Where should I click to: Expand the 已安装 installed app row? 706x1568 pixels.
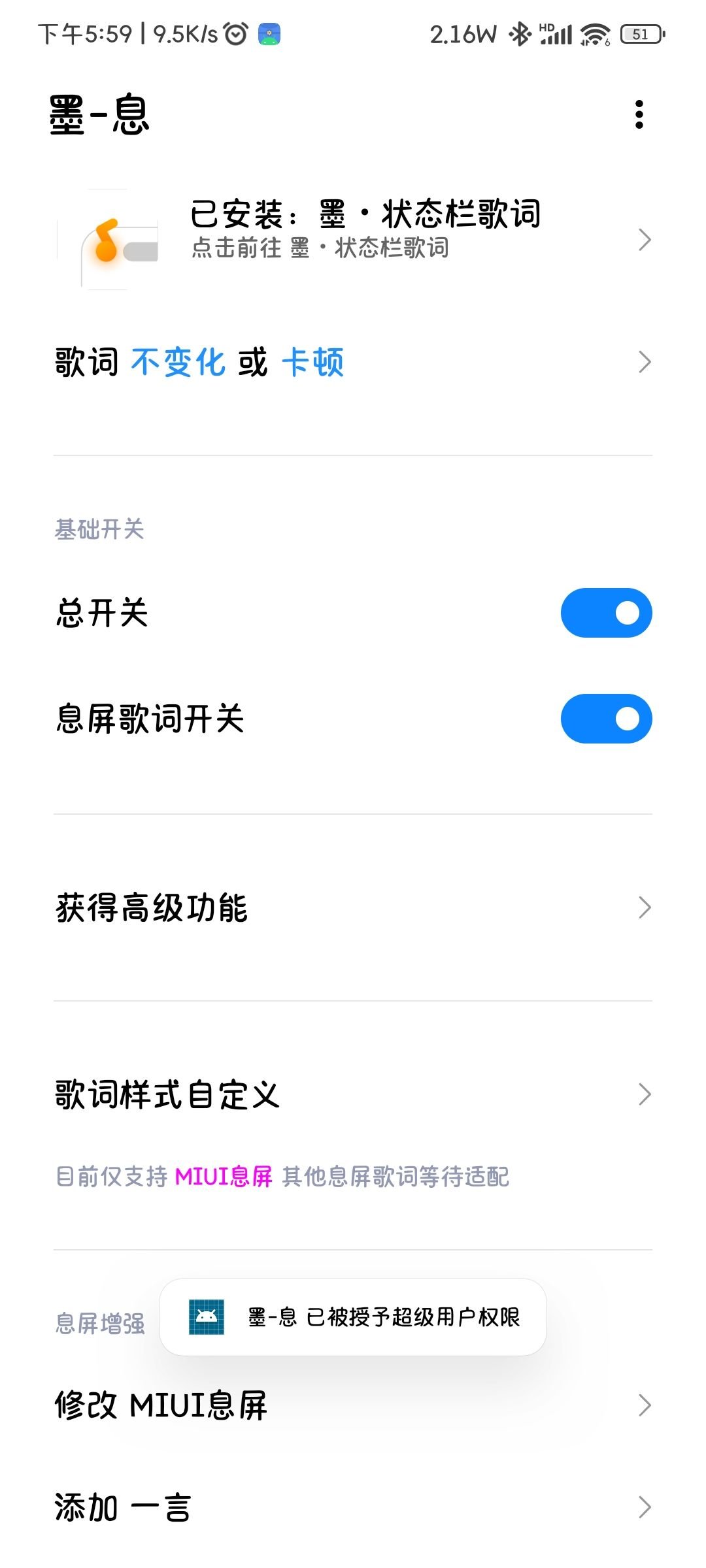tap(644, 240)
